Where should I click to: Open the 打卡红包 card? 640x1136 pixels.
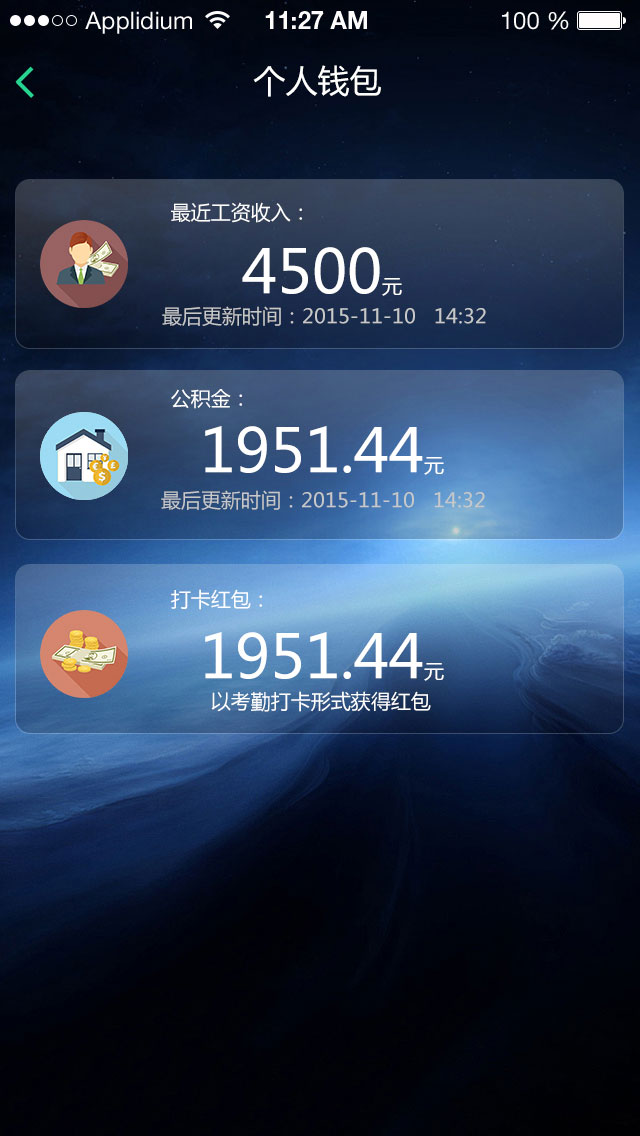point(319,649)
